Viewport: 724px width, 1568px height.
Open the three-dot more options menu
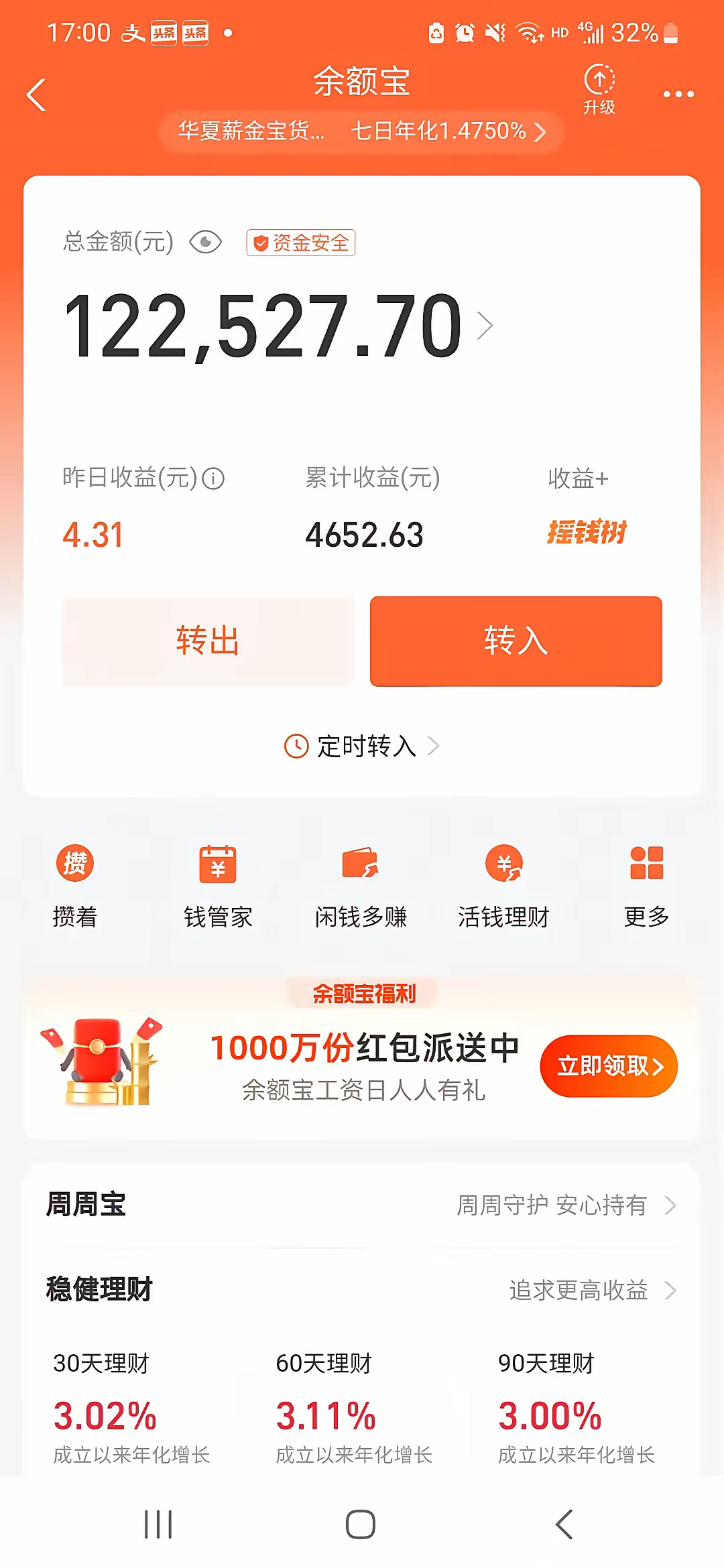point(677,94)
